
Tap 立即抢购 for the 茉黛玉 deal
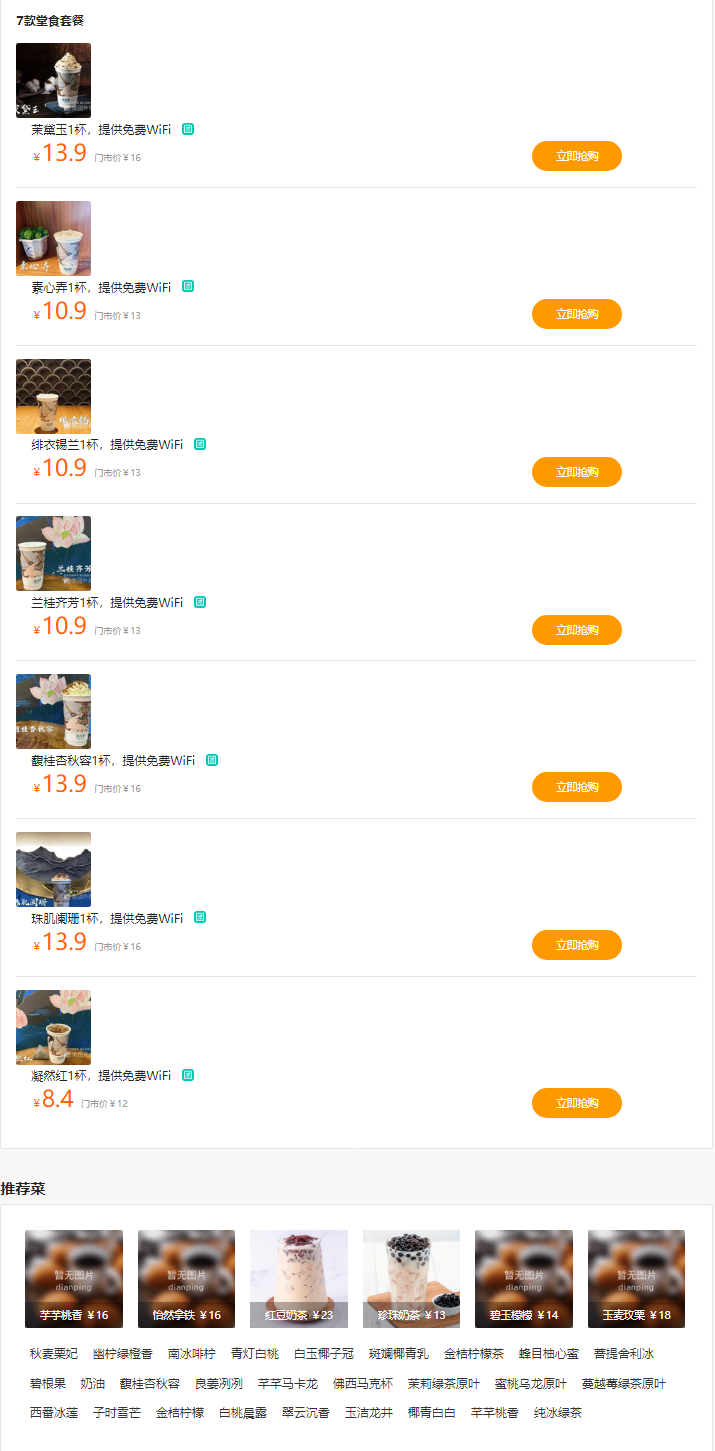(576, 156)
